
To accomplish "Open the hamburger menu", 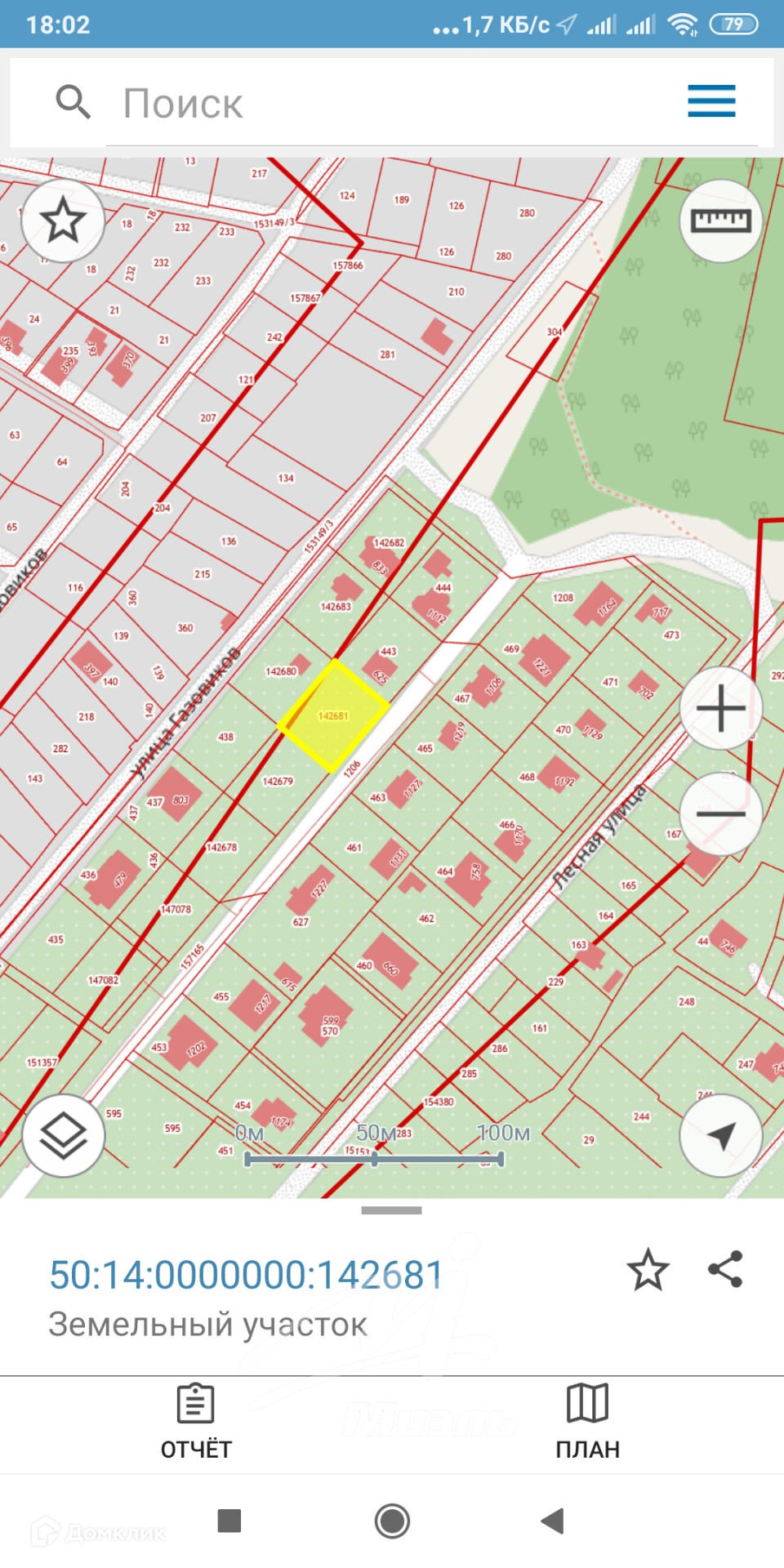I will [x=711, y=101].
